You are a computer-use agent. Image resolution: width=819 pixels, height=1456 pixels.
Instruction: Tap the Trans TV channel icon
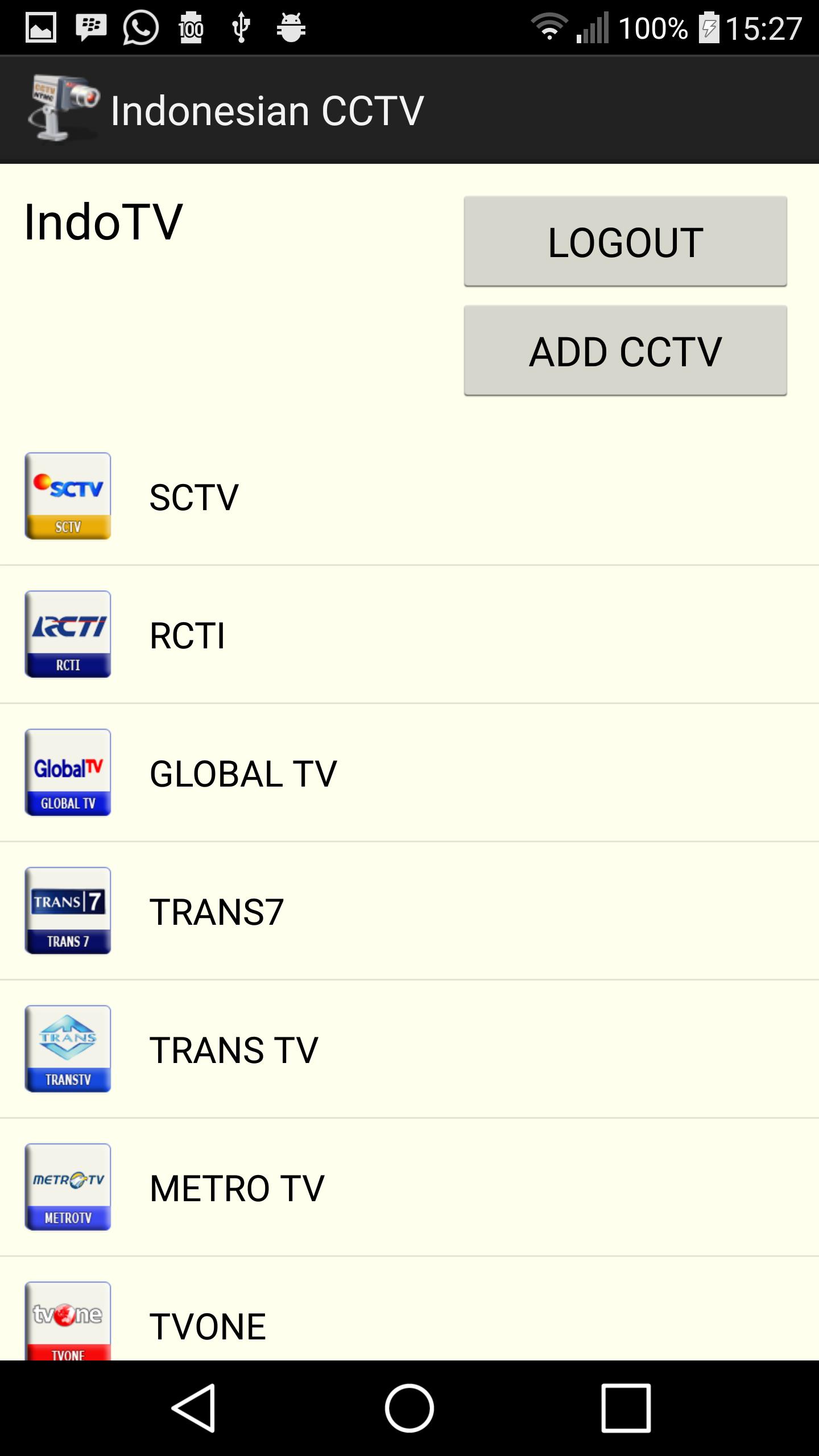coord(68,1048)
